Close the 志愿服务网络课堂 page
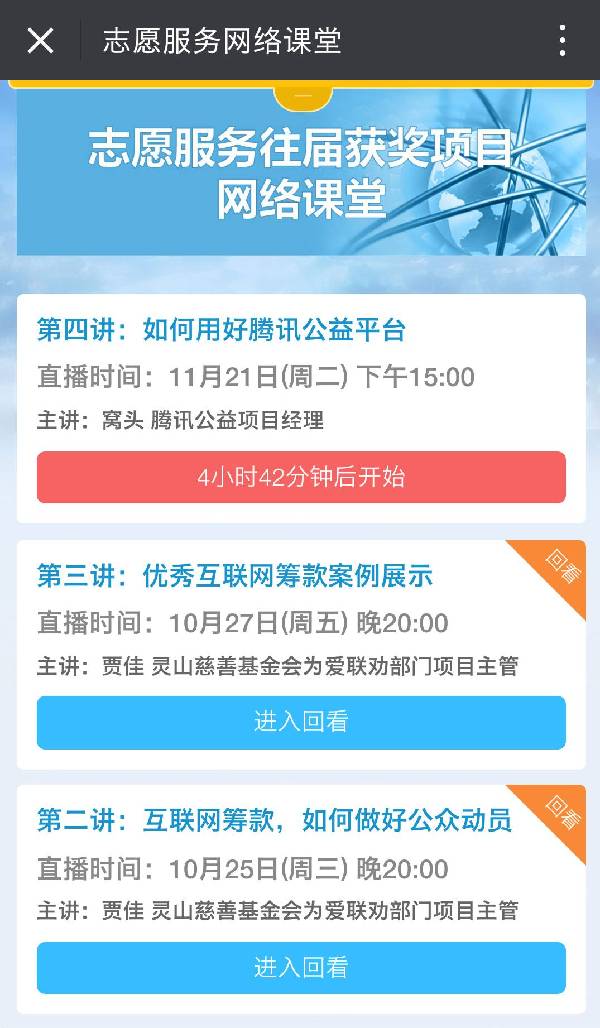600x1028 pixels. 40,41
